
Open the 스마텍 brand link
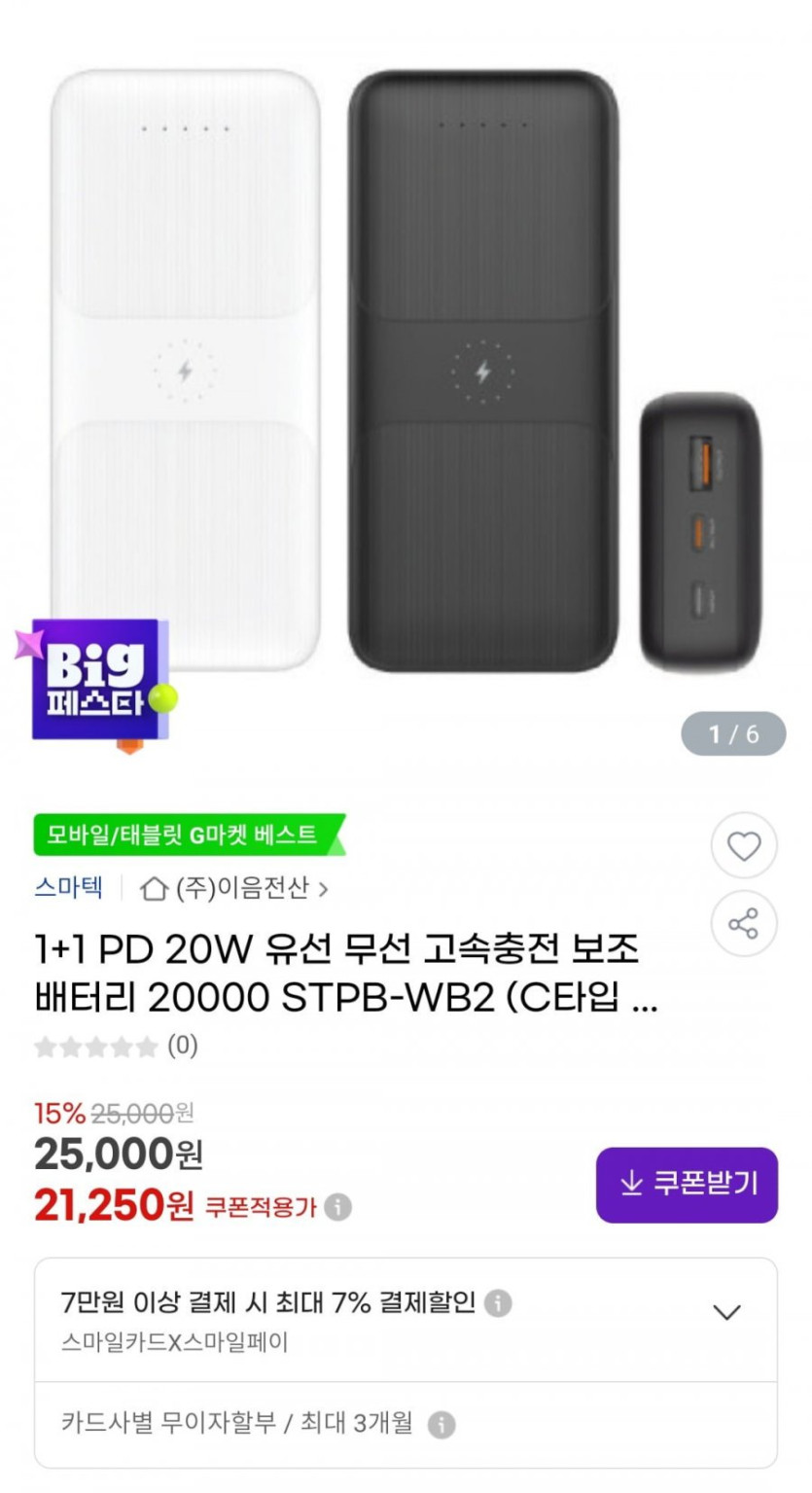[68, 888]
